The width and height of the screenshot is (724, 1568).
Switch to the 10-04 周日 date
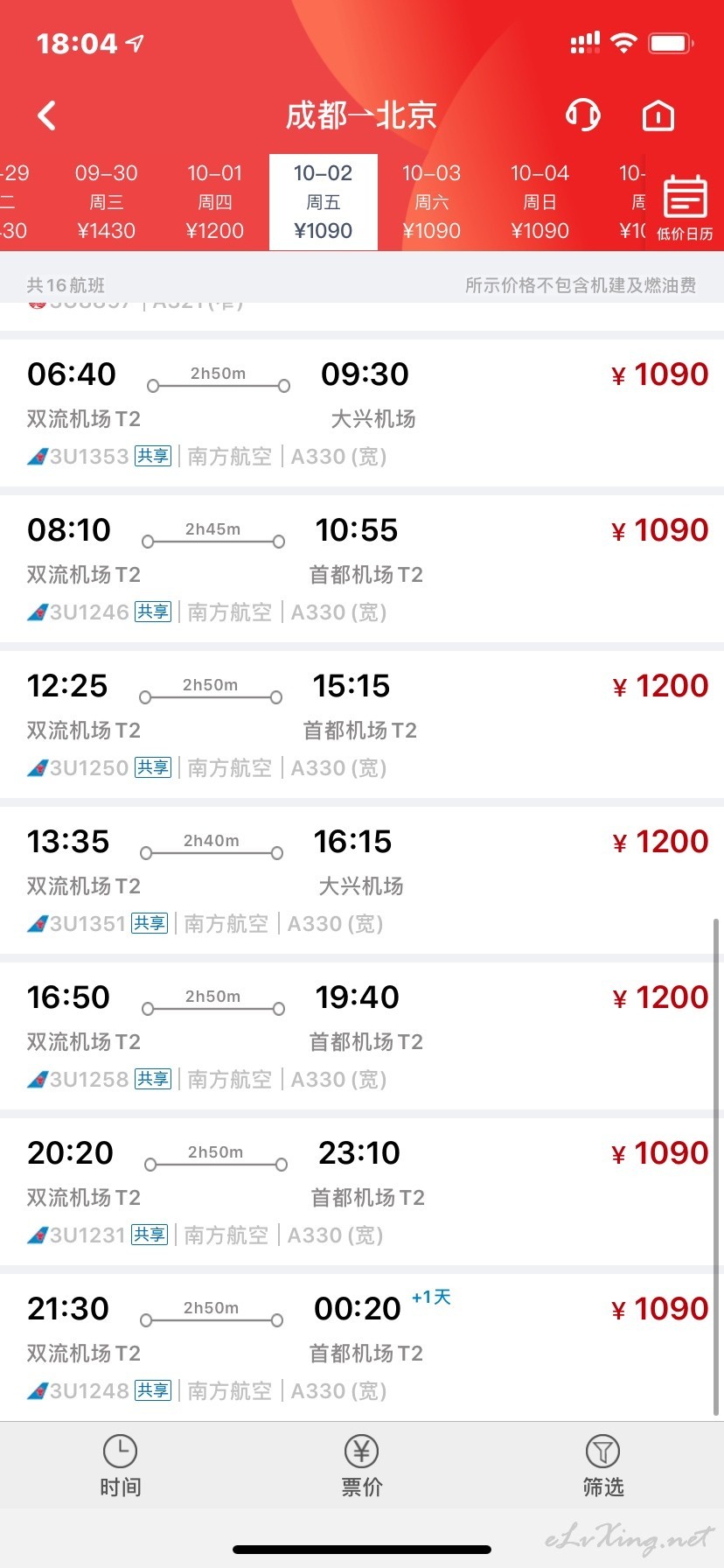coord(540,202)
